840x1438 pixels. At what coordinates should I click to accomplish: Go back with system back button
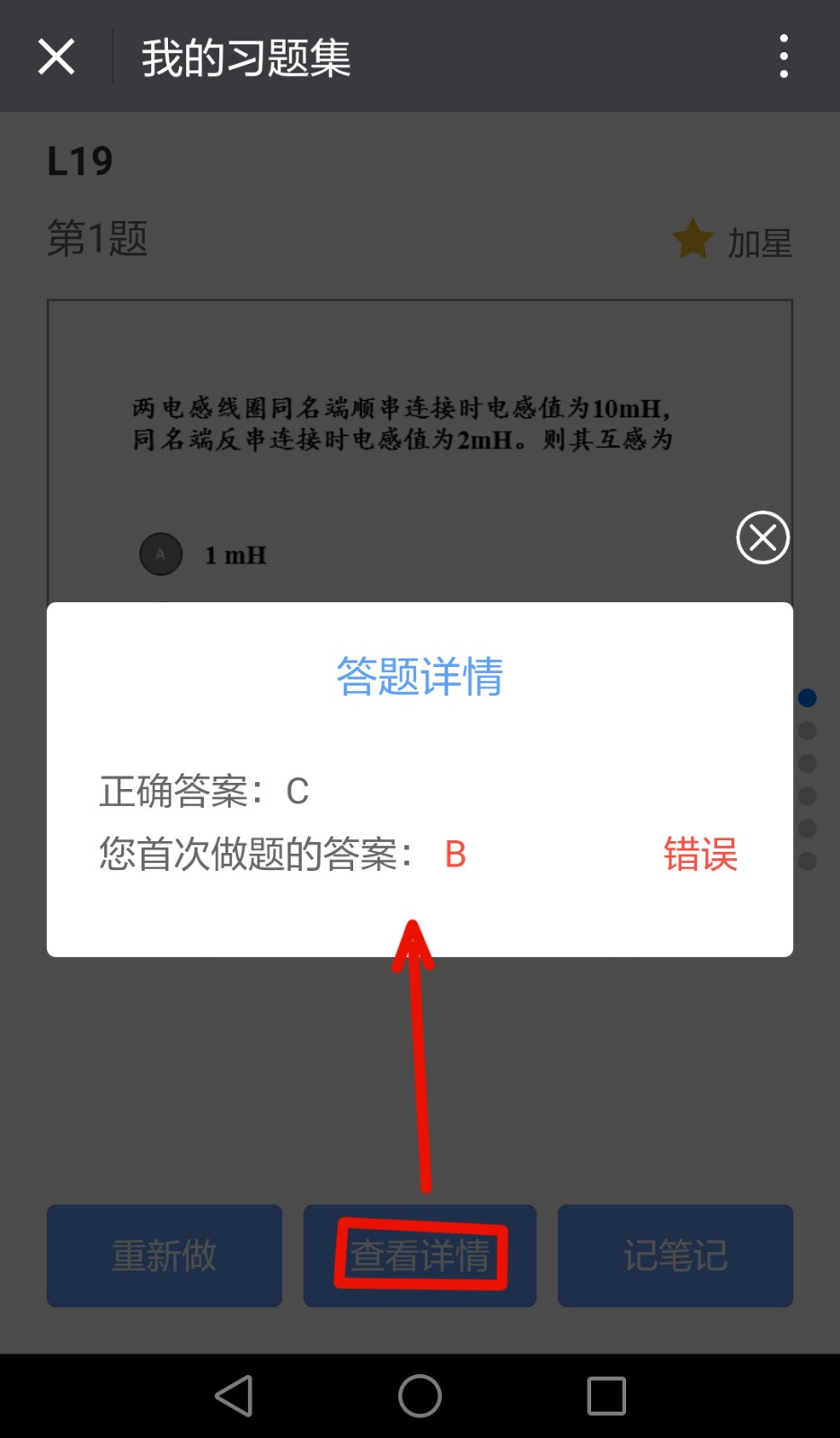[x=234, y=1396]
